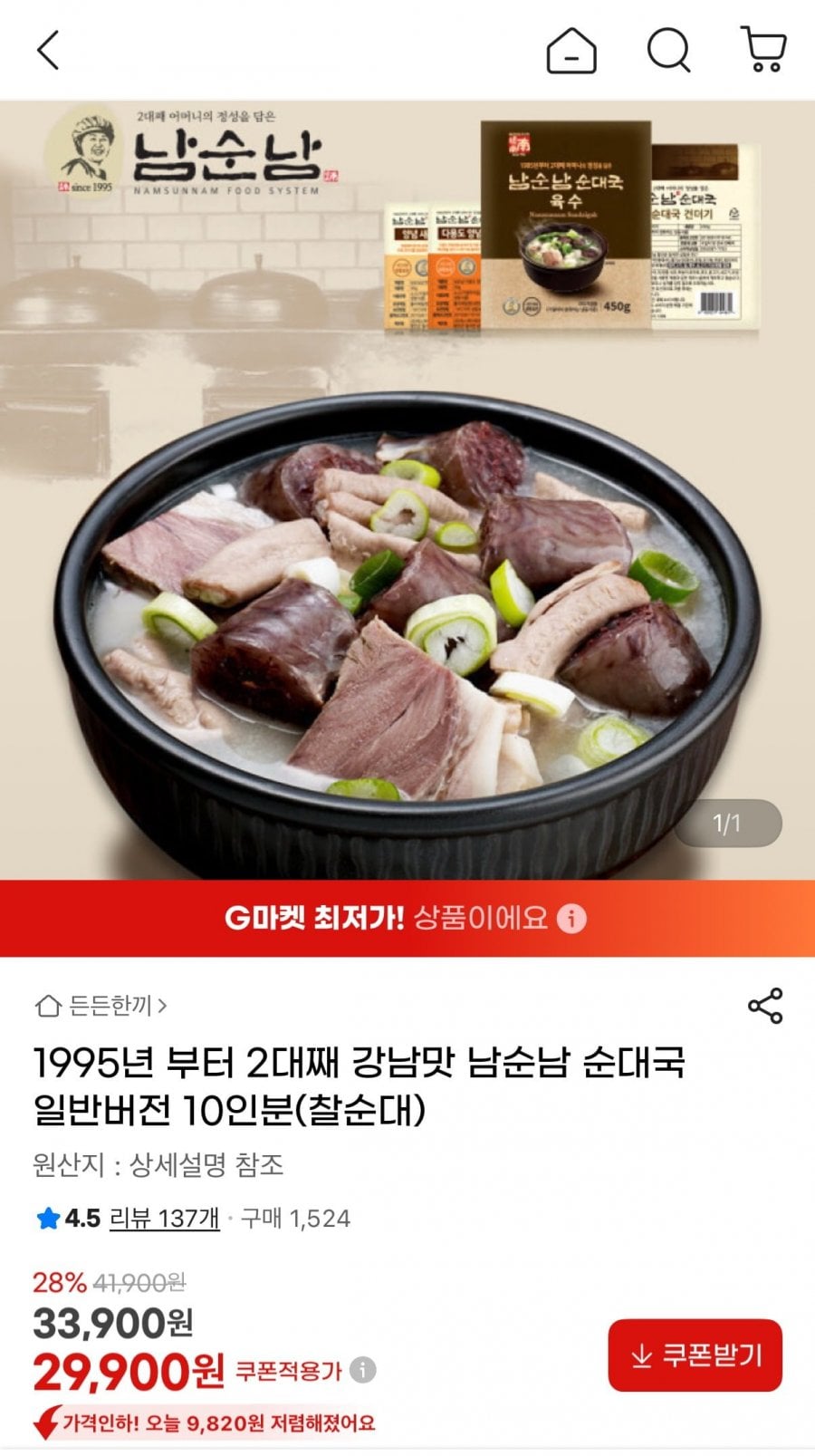Screen dimensions: 815x1456
Task: Tap 쿠폰받기 to download coupon
Action: (695, 1355)
